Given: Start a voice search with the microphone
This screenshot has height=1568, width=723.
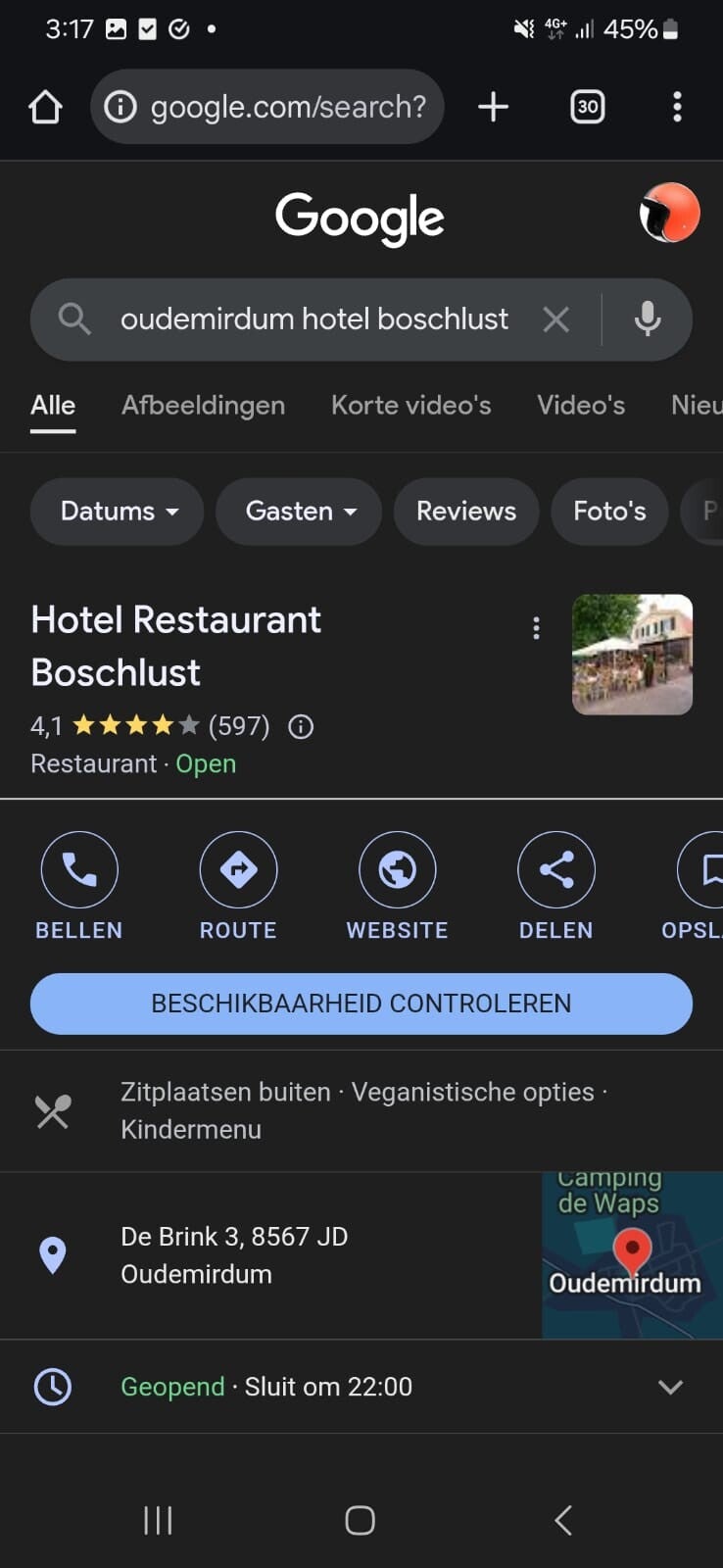Looking at the screenshot, I should point(647,319).
